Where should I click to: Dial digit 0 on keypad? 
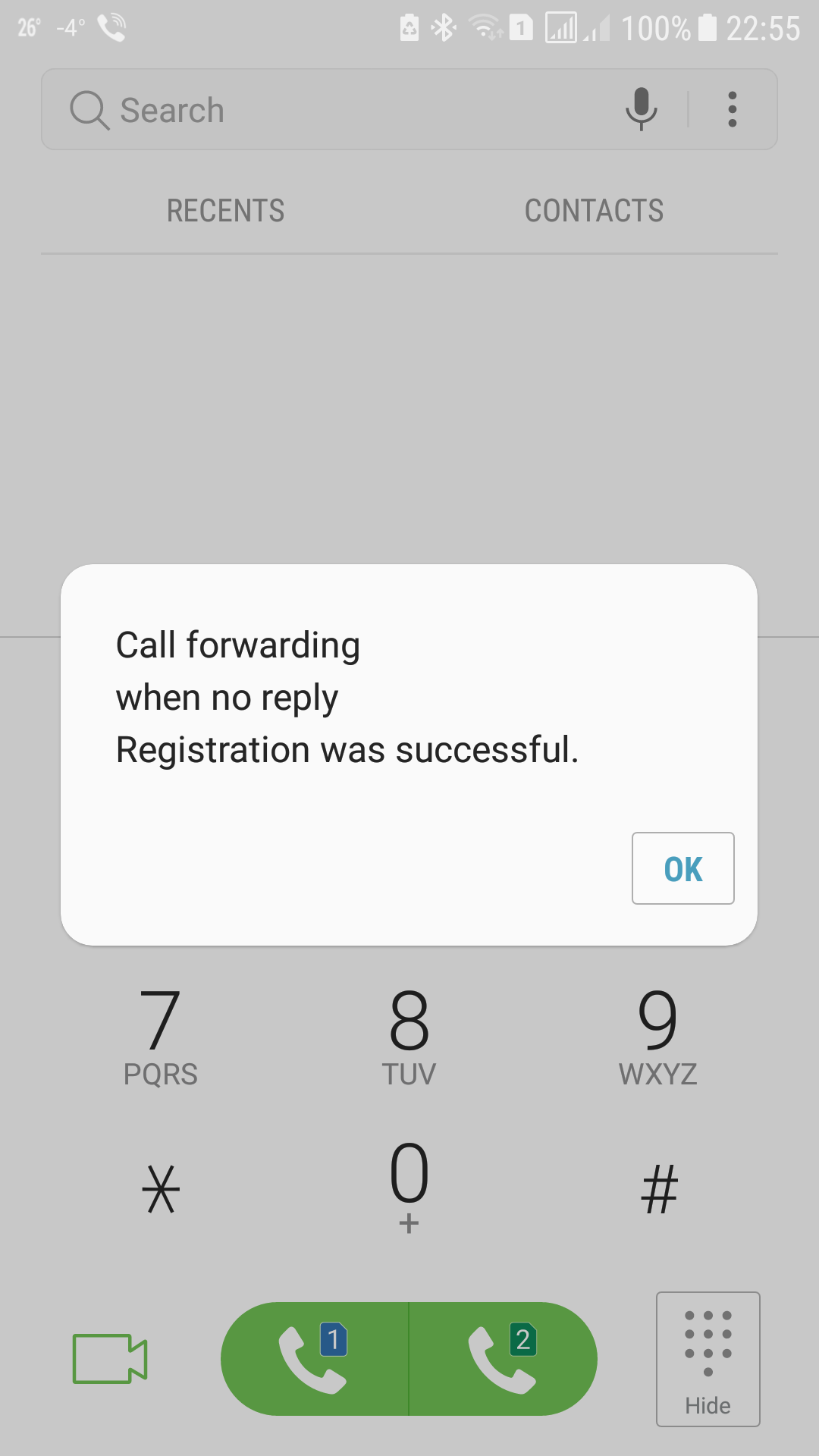[x=409, y=1185]
